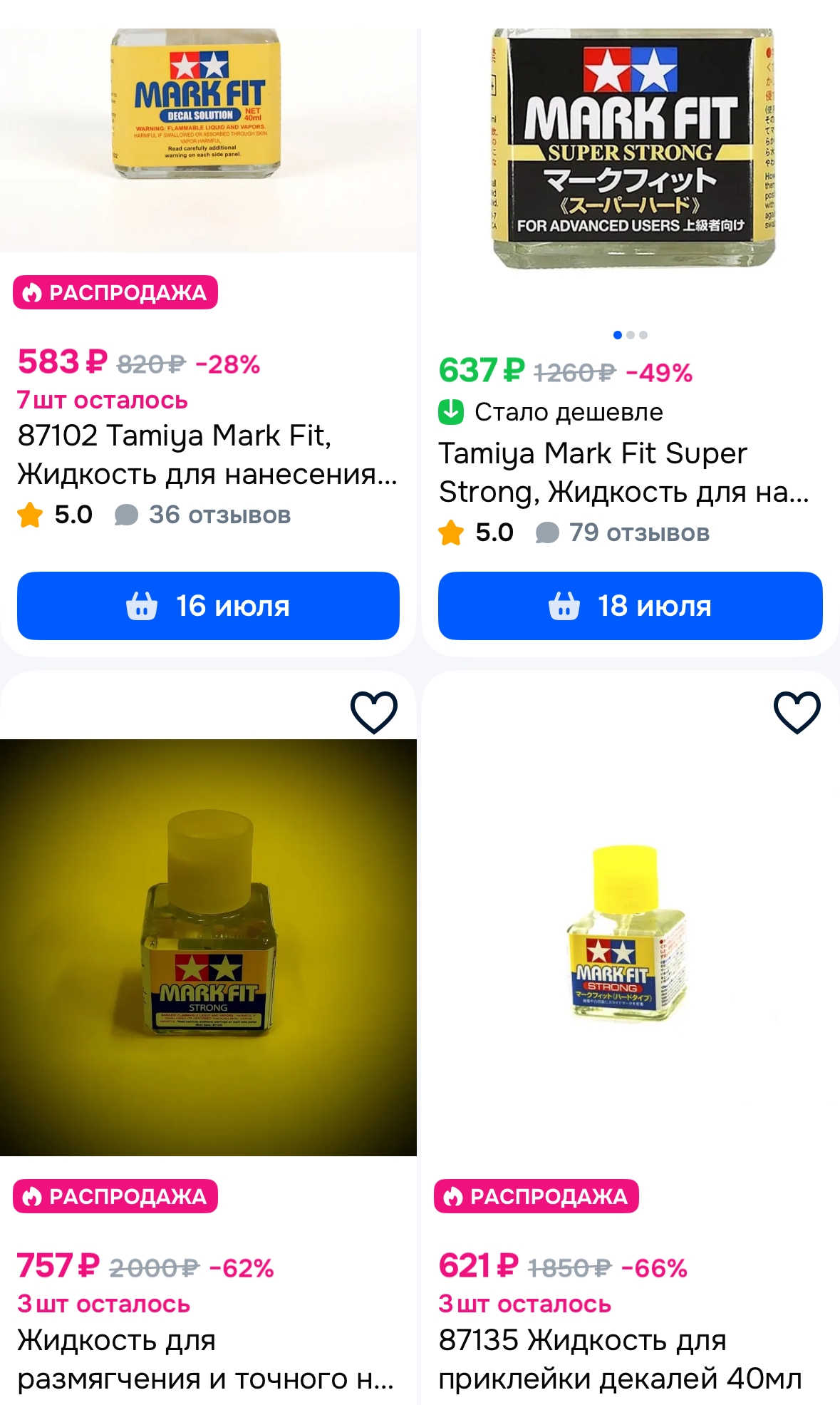Open the Tamiya Mark Fit Super Strong product card
Screen dimensions: 840x1405
[x=623, y=472]
